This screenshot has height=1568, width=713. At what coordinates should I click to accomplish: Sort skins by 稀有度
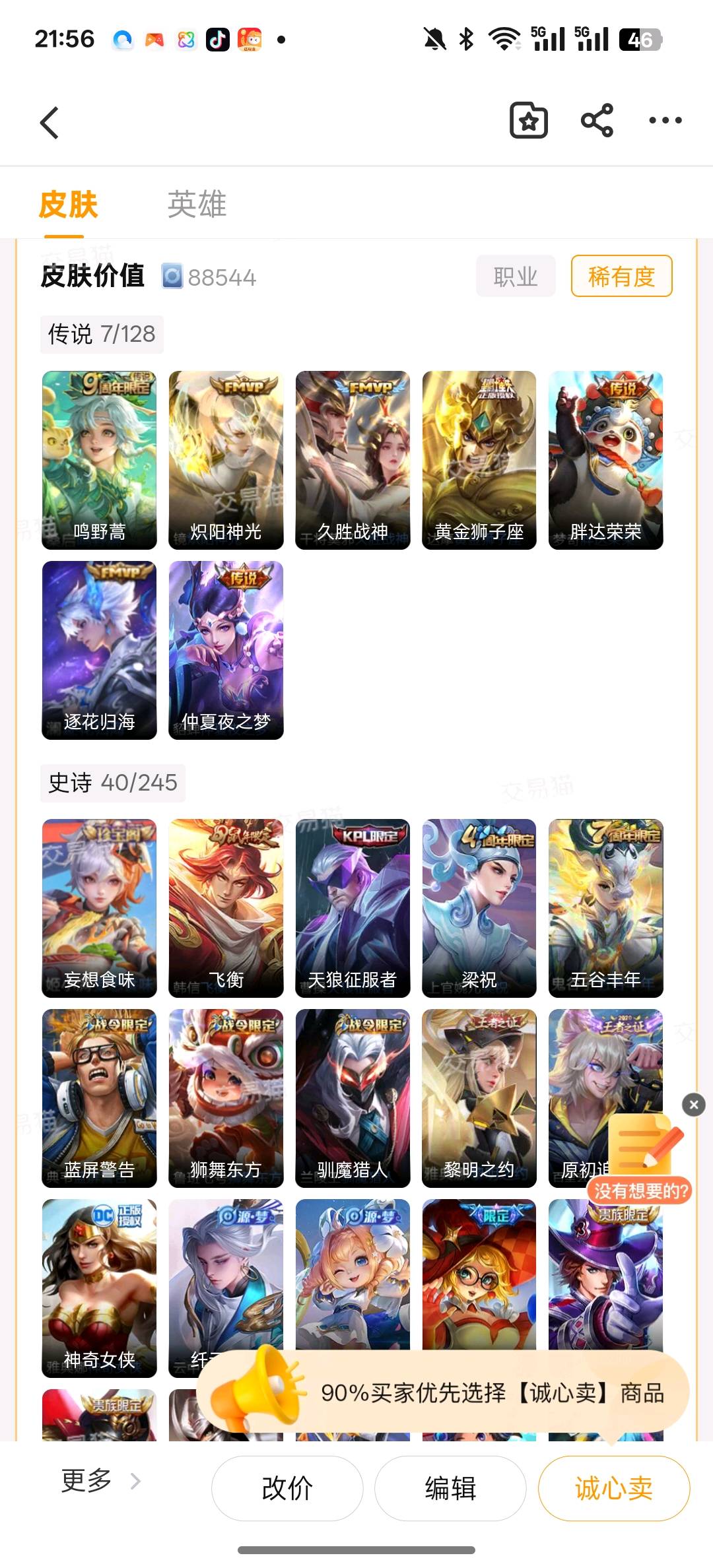(621, 277)
